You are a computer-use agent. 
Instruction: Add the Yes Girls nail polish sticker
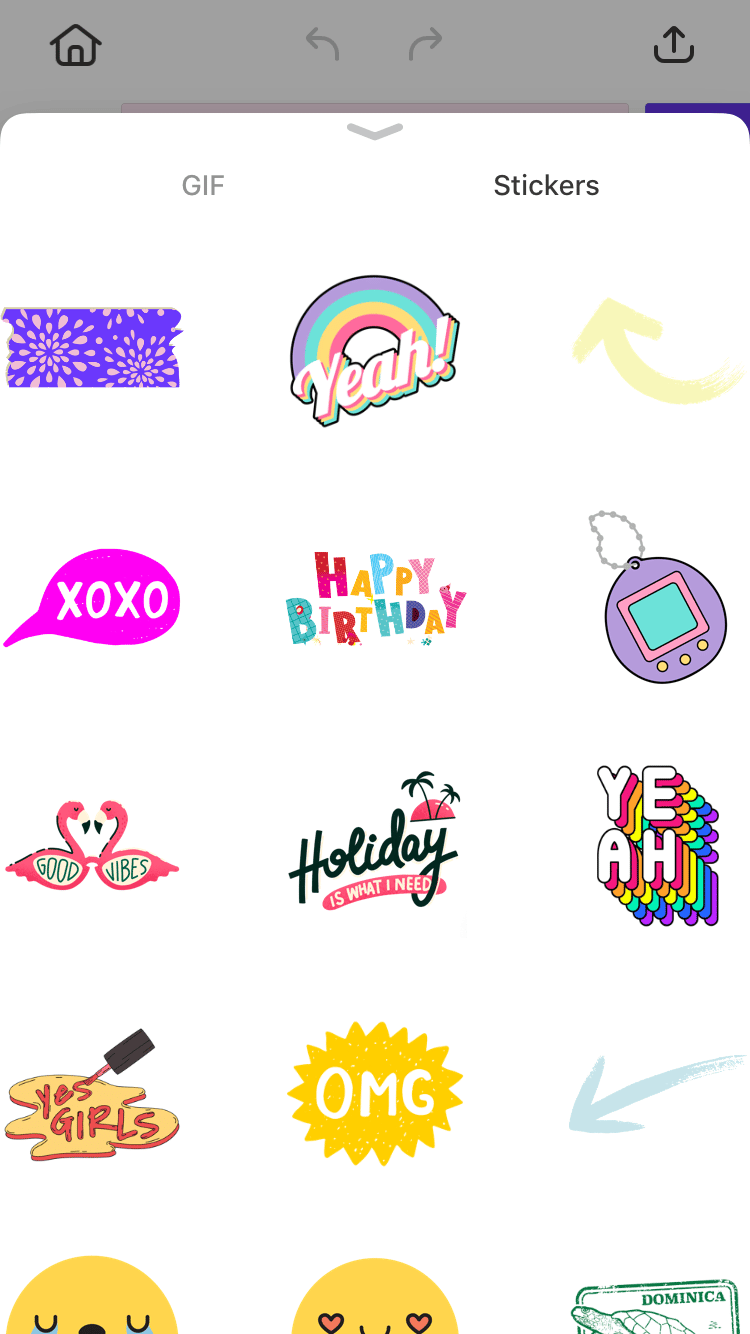(x=92, y=1098)
